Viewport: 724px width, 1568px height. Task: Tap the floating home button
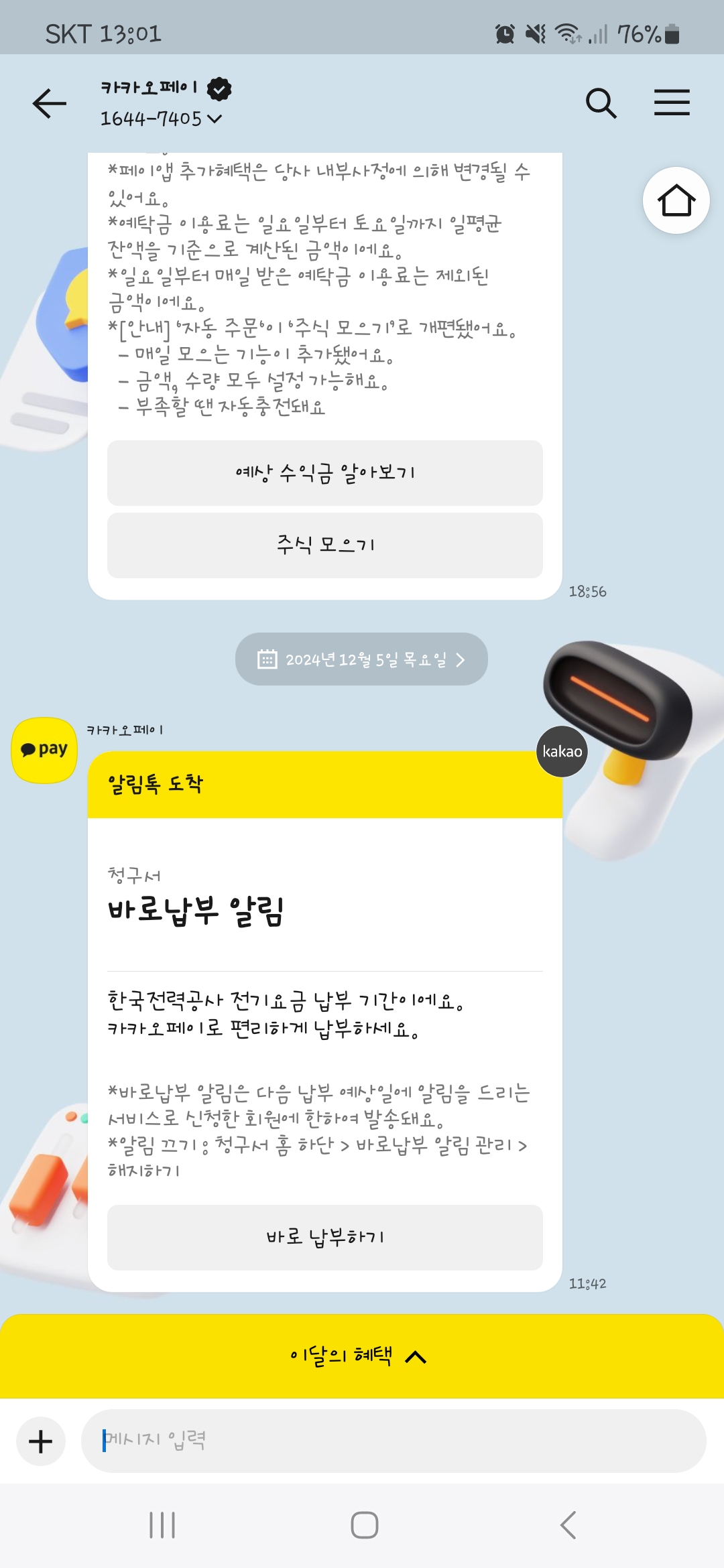point(676,200)
